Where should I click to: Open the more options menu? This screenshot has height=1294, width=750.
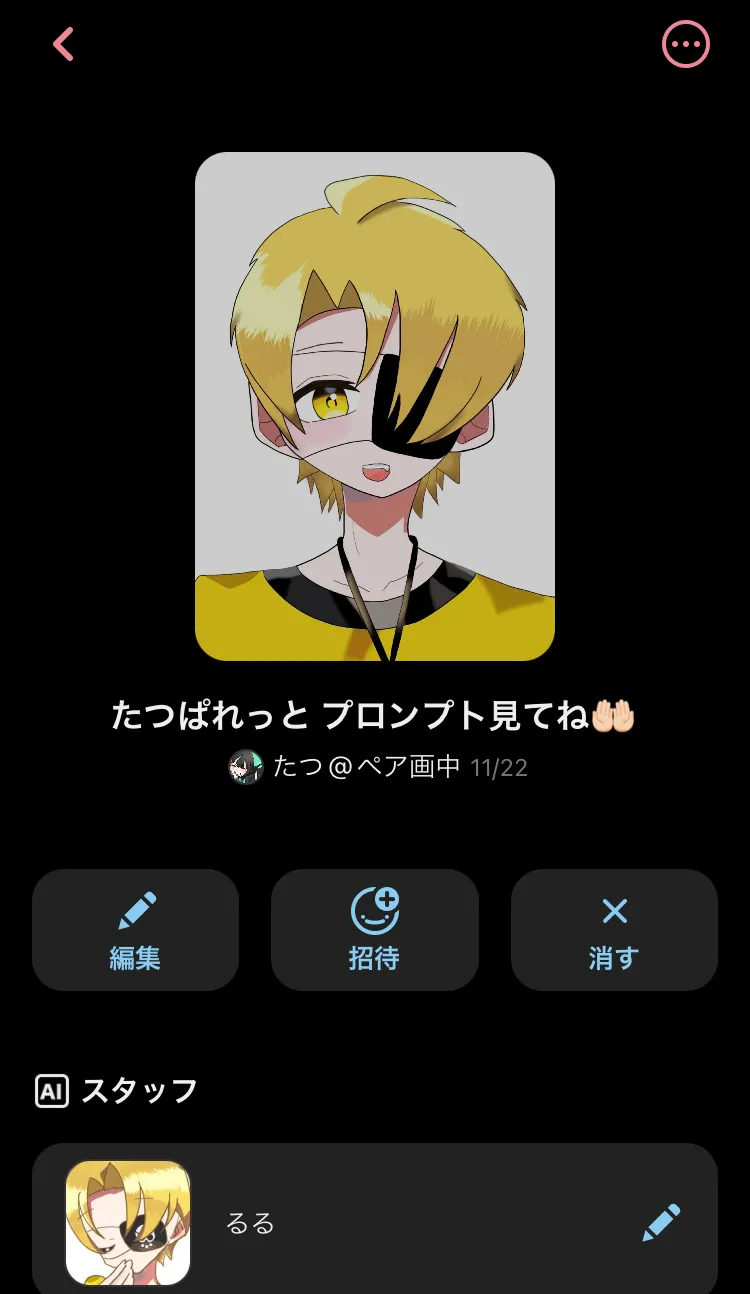pyautogui.click(x=686, y=44)
